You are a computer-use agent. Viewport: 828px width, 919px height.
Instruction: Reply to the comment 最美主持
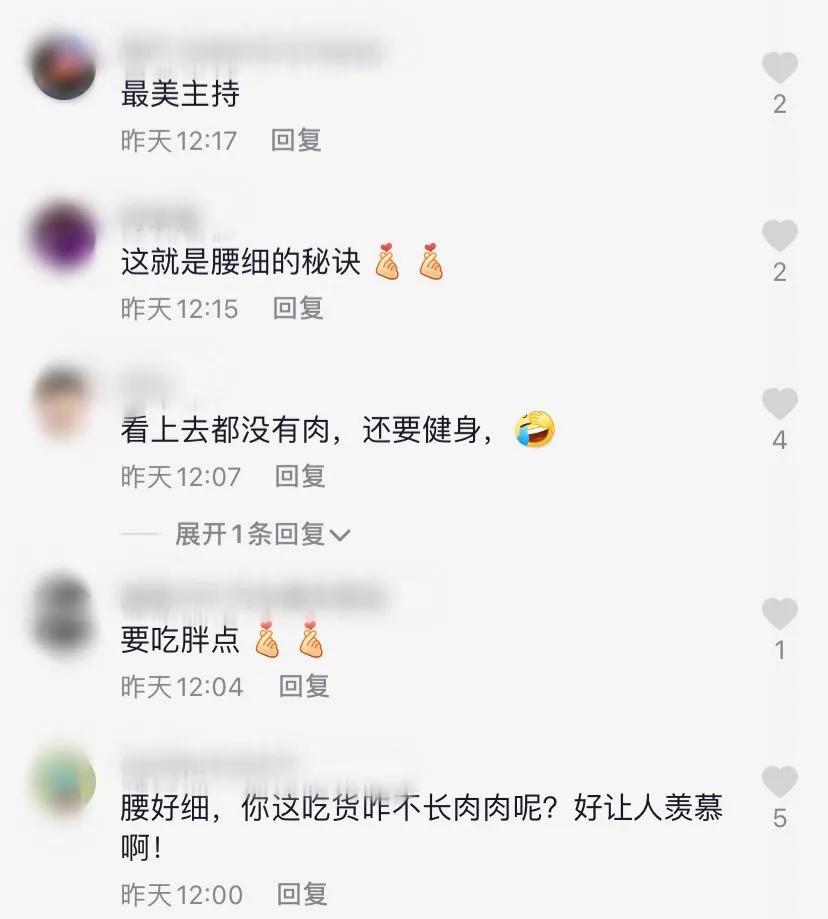coord(296,141)
